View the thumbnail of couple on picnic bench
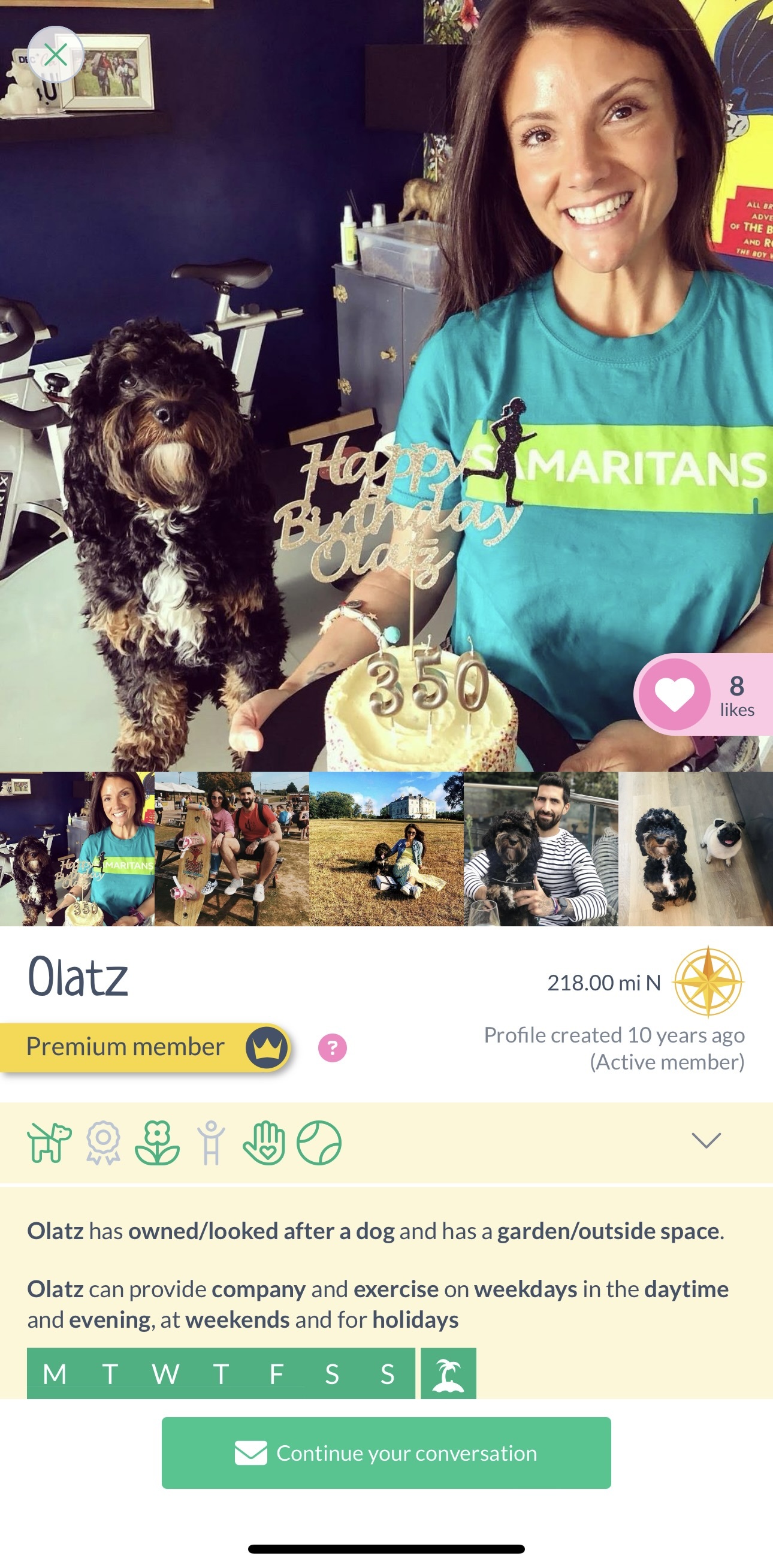Screen dimensions: 773x1568 [232, 848]
